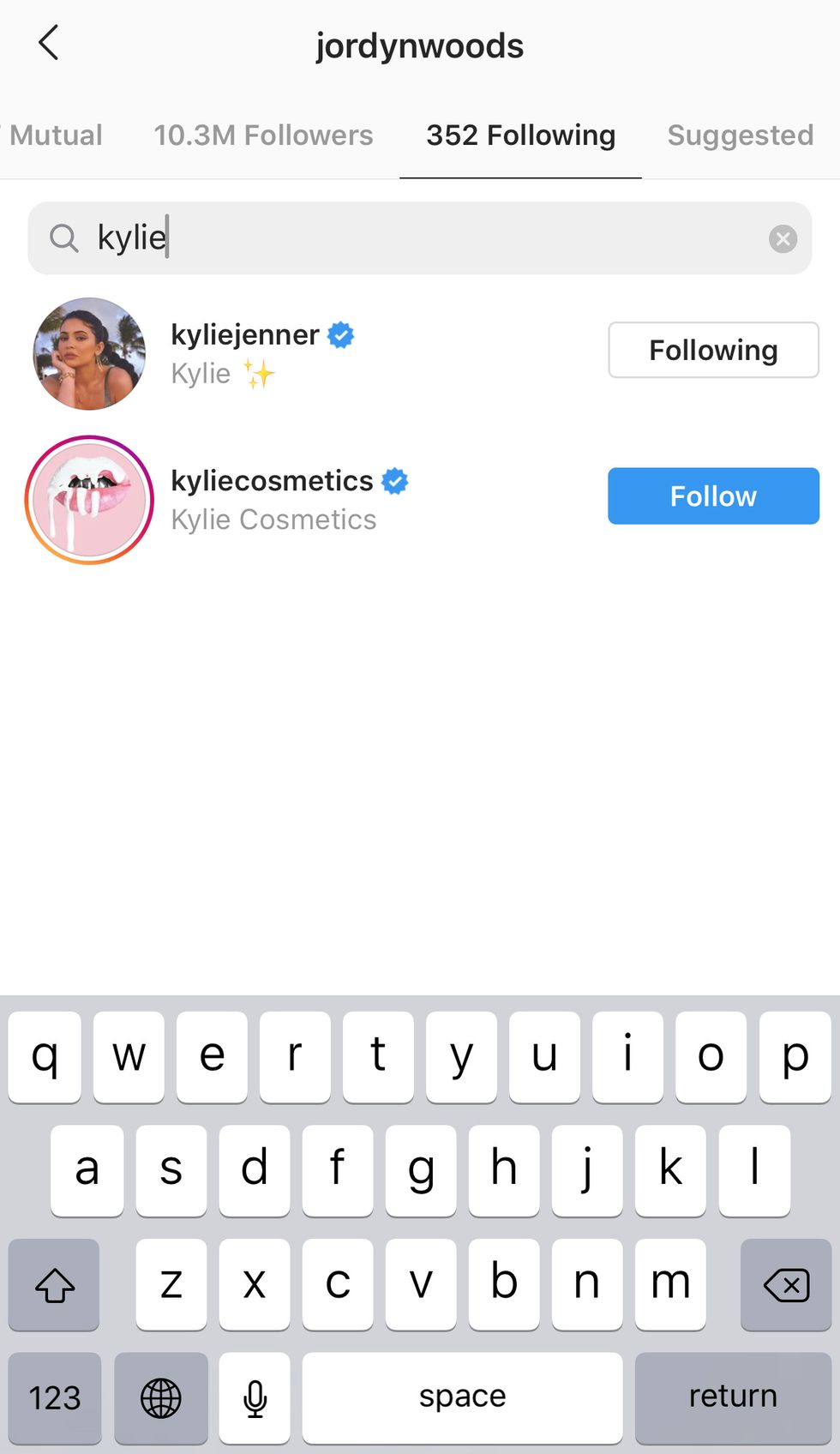The image size is (840, 1454).
Task: Follow the kyliecosmetics account
Action: pyautogui.click(x=713, y=496)
